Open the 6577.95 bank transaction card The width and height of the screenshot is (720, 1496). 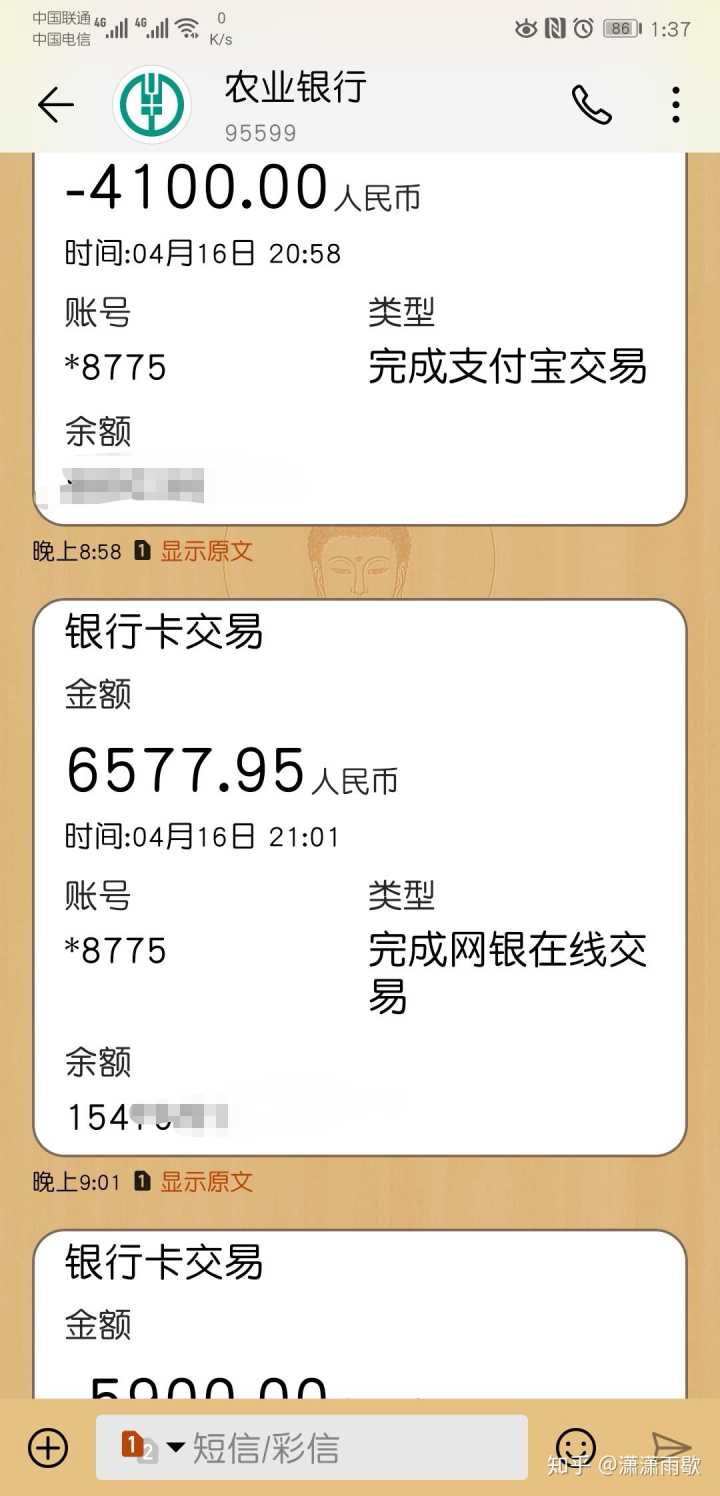pyautogui.click(x=360, y=877)
